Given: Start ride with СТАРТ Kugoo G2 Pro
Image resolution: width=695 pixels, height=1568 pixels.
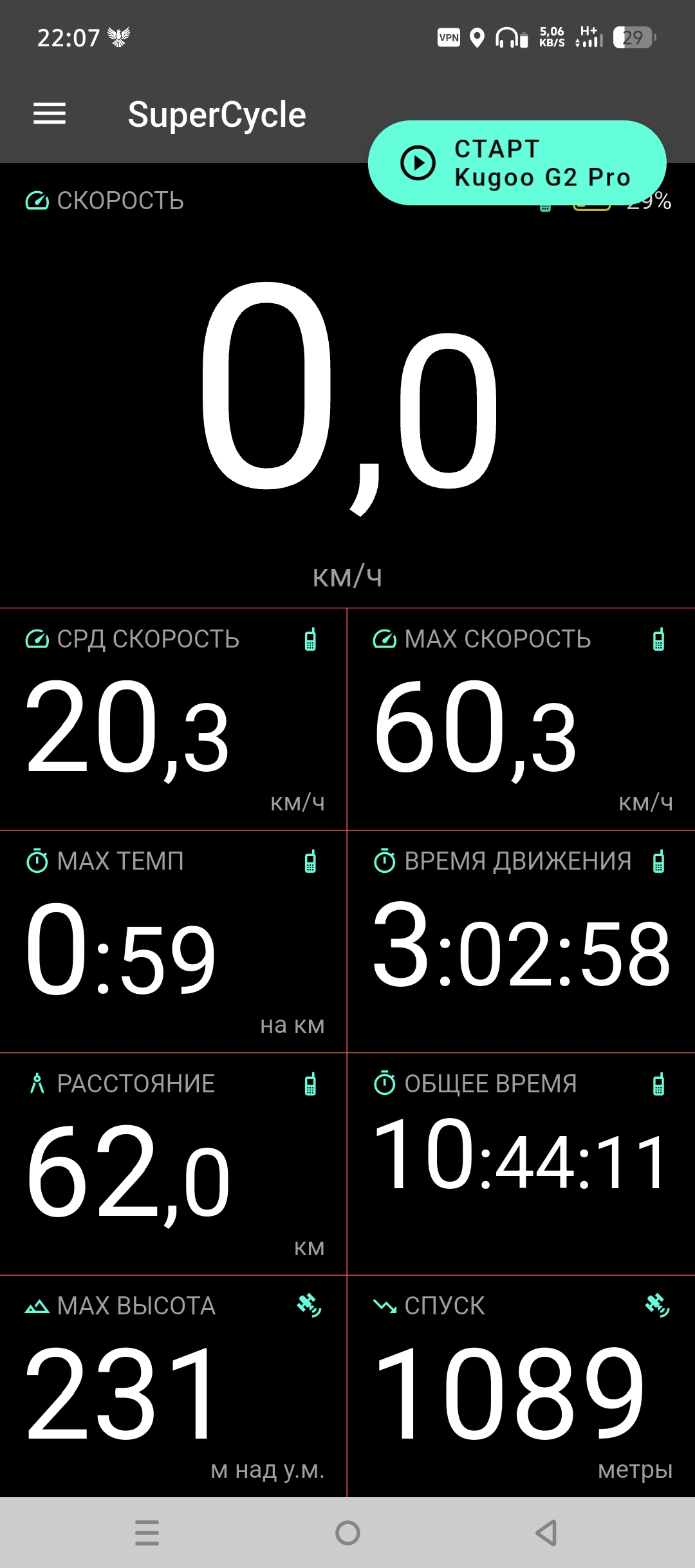Looking at the screenshot, I should (x=517, y=163).
